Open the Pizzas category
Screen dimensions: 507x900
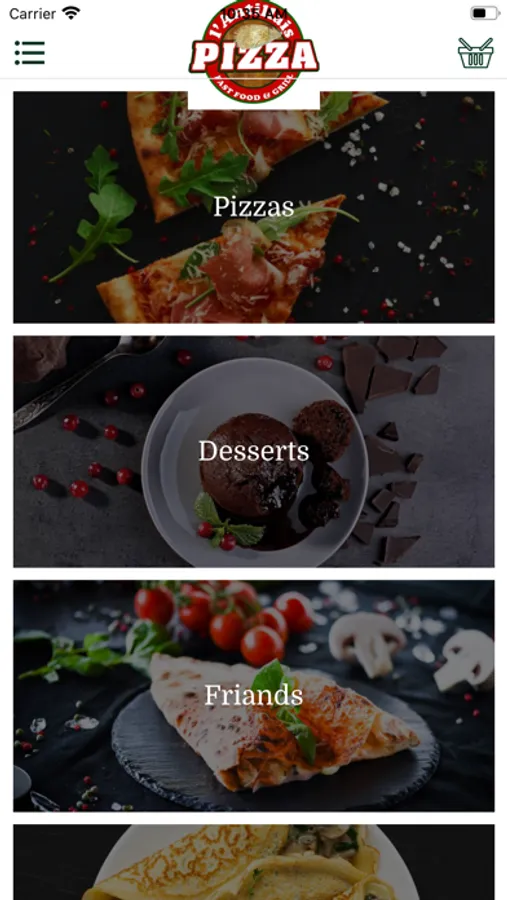point(254,207)
